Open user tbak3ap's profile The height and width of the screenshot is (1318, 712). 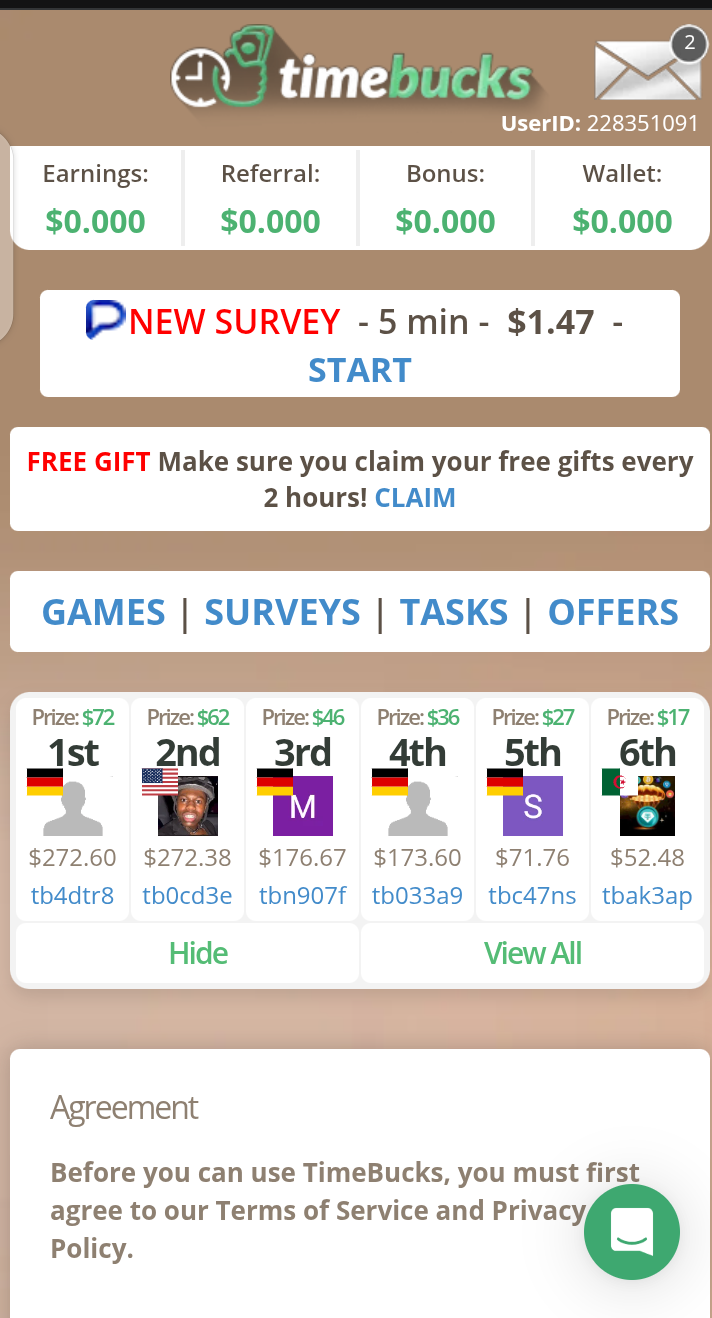647,895
